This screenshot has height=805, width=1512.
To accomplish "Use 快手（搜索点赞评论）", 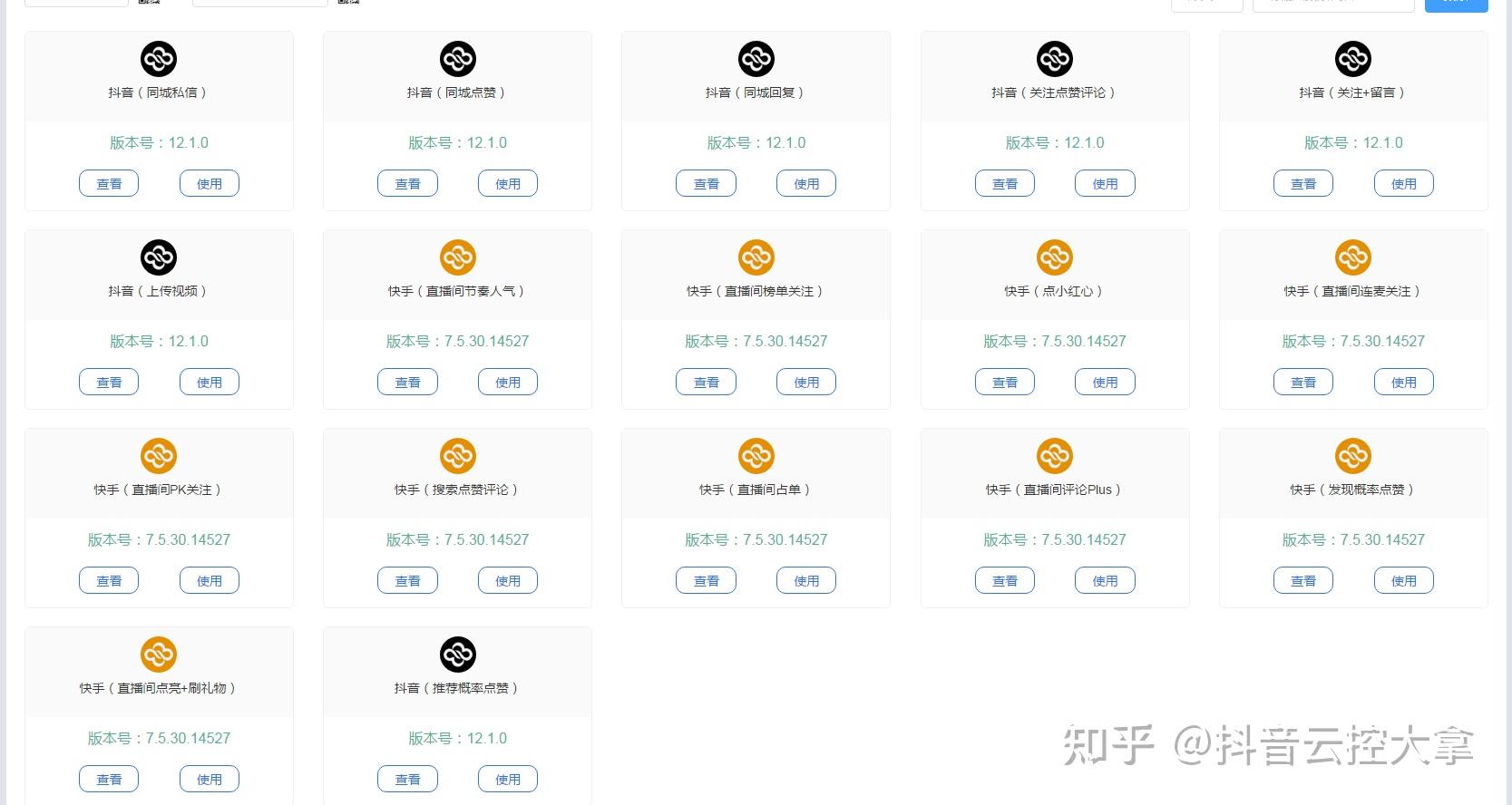I will [508, 580].
